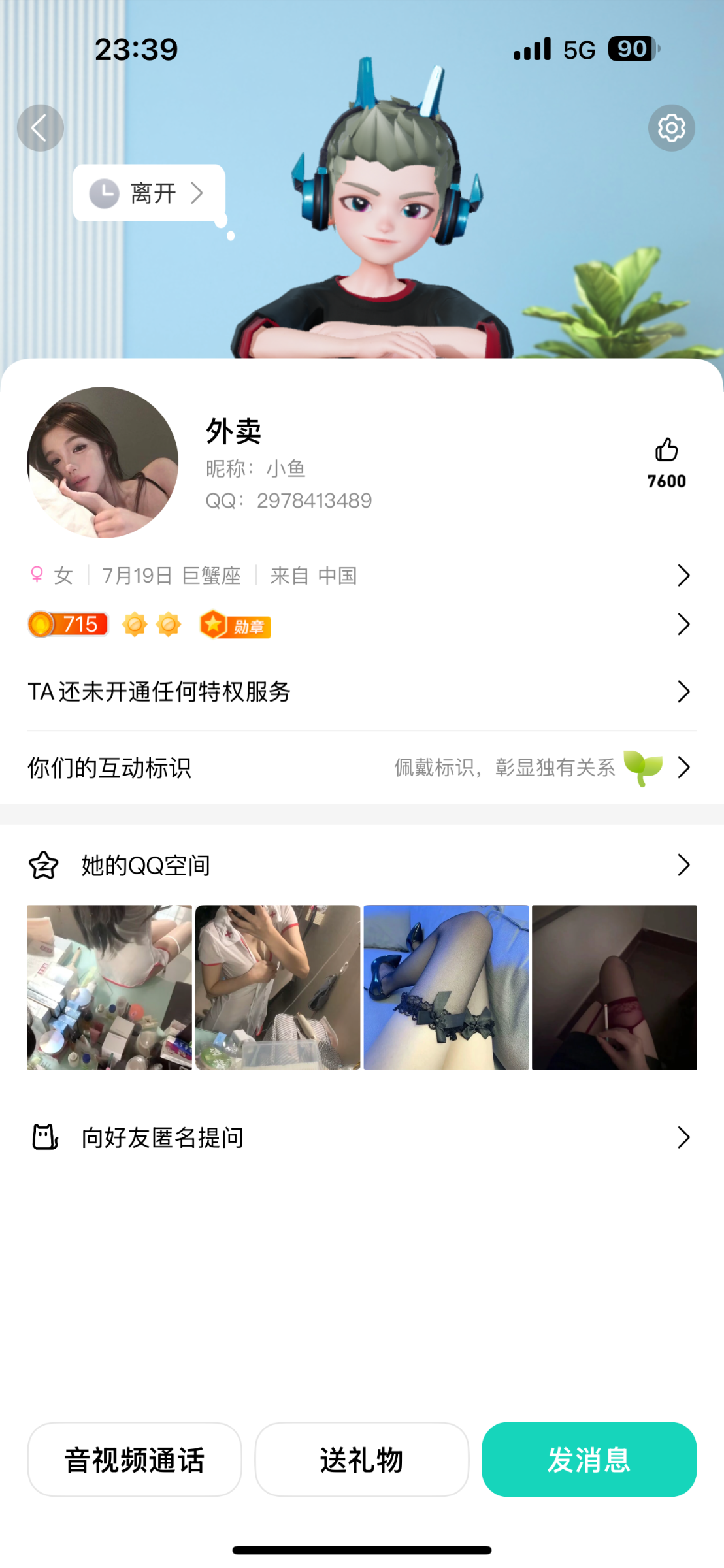This screenshot has height=1568, width=724.
Task: View the first QQ空间 photo thumbnail
Action: pos(109,987)
